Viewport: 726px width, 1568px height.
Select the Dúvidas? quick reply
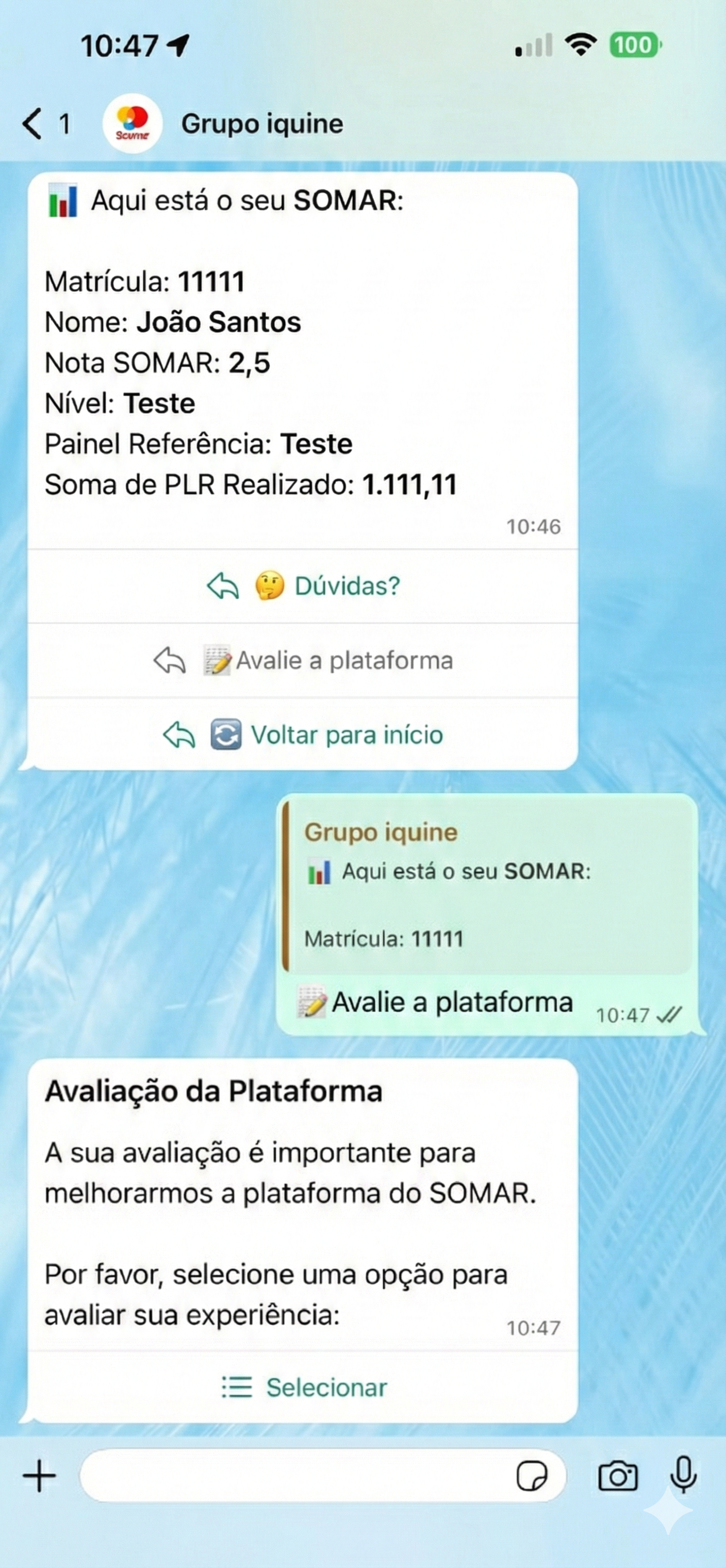click(x=347, y=585)
